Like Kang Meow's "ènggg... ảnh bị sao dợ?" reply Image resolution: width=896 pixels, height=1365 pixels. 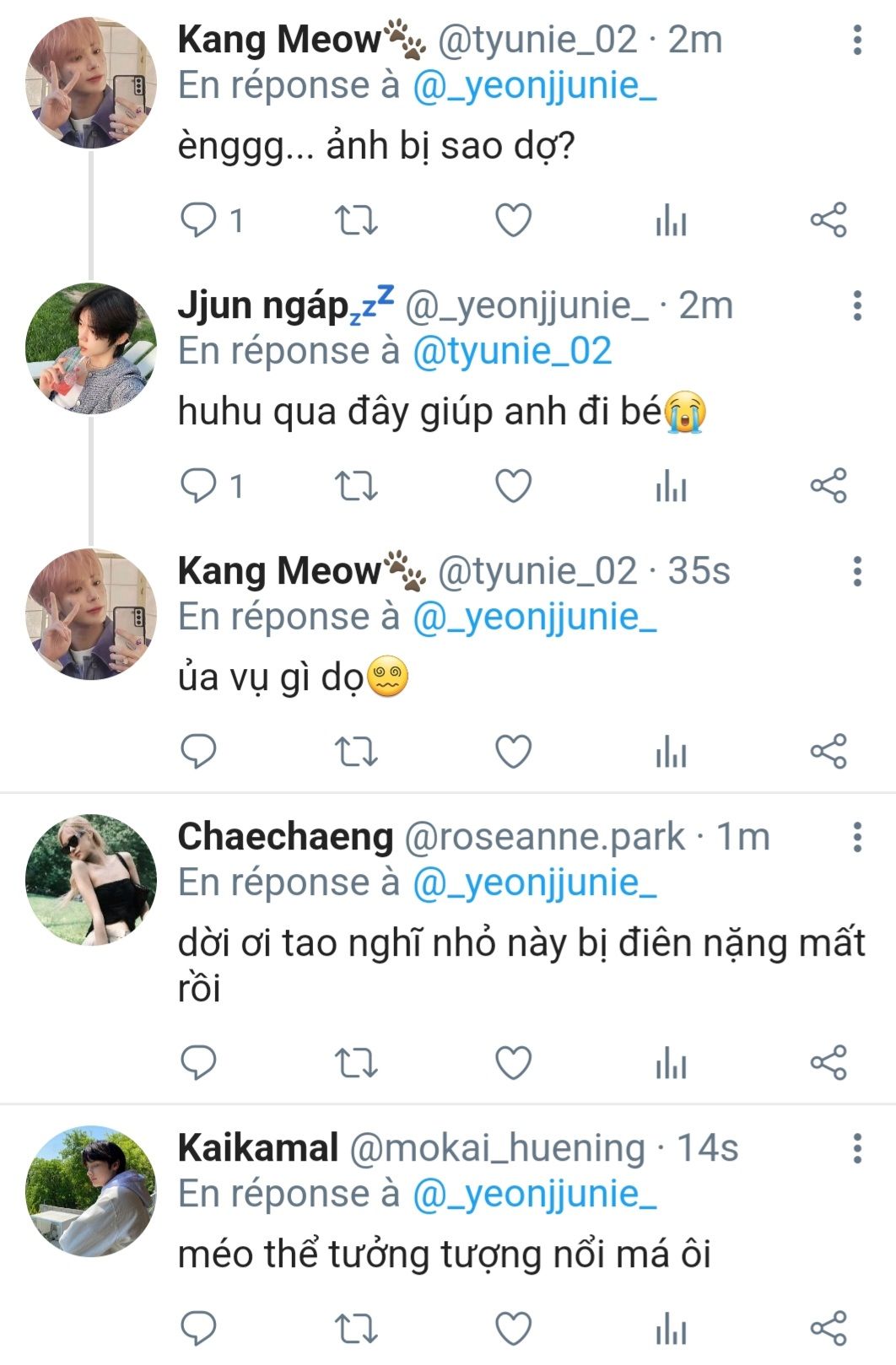point(513,220)
